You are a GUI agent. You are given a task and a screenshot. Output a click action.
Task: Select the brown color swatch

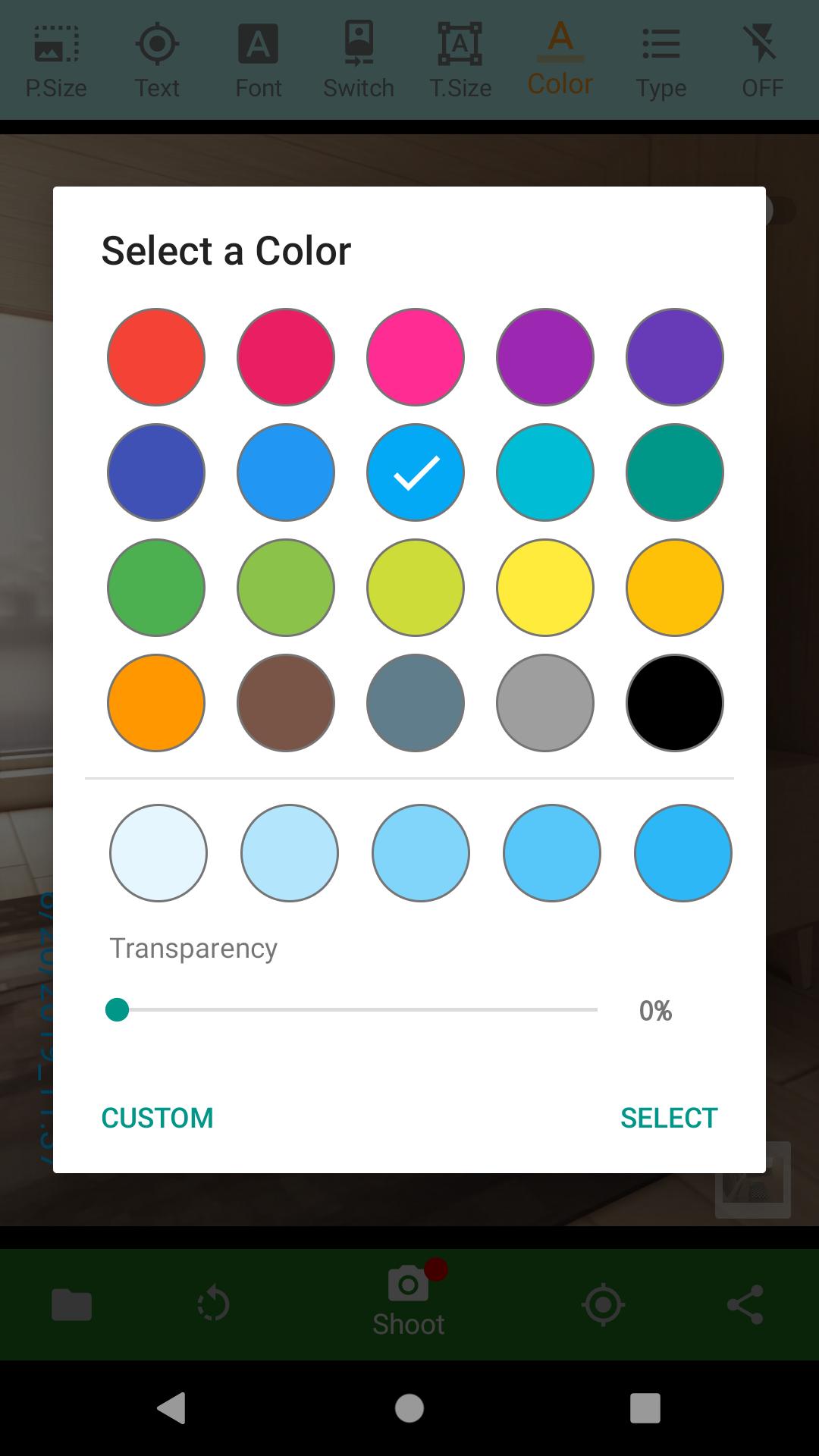286,703
